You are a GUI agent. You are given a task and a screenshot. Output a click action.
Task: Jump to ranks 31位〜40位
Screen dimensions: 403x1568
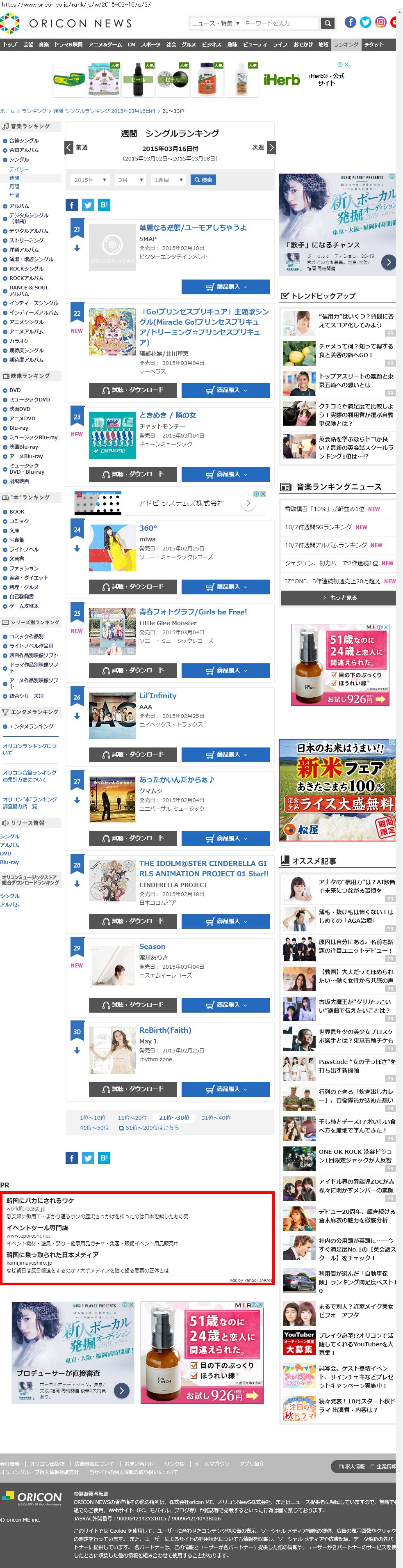216,1118
